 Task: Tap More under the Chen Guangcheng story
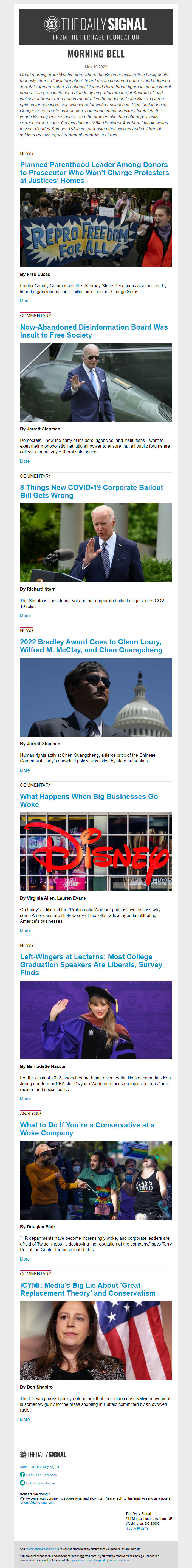tap(24, 770)
